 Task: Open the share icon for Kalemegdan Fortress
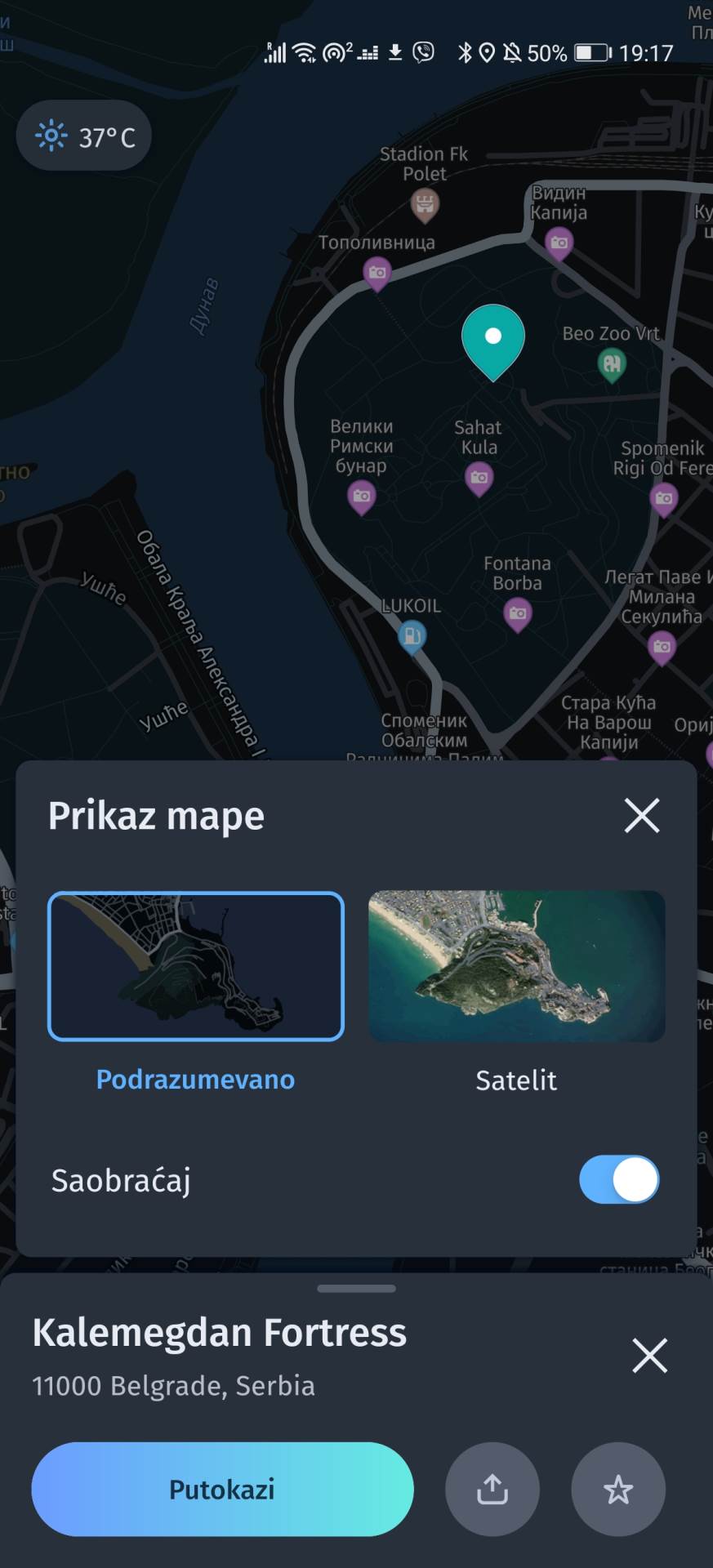tap(492, 1489)
